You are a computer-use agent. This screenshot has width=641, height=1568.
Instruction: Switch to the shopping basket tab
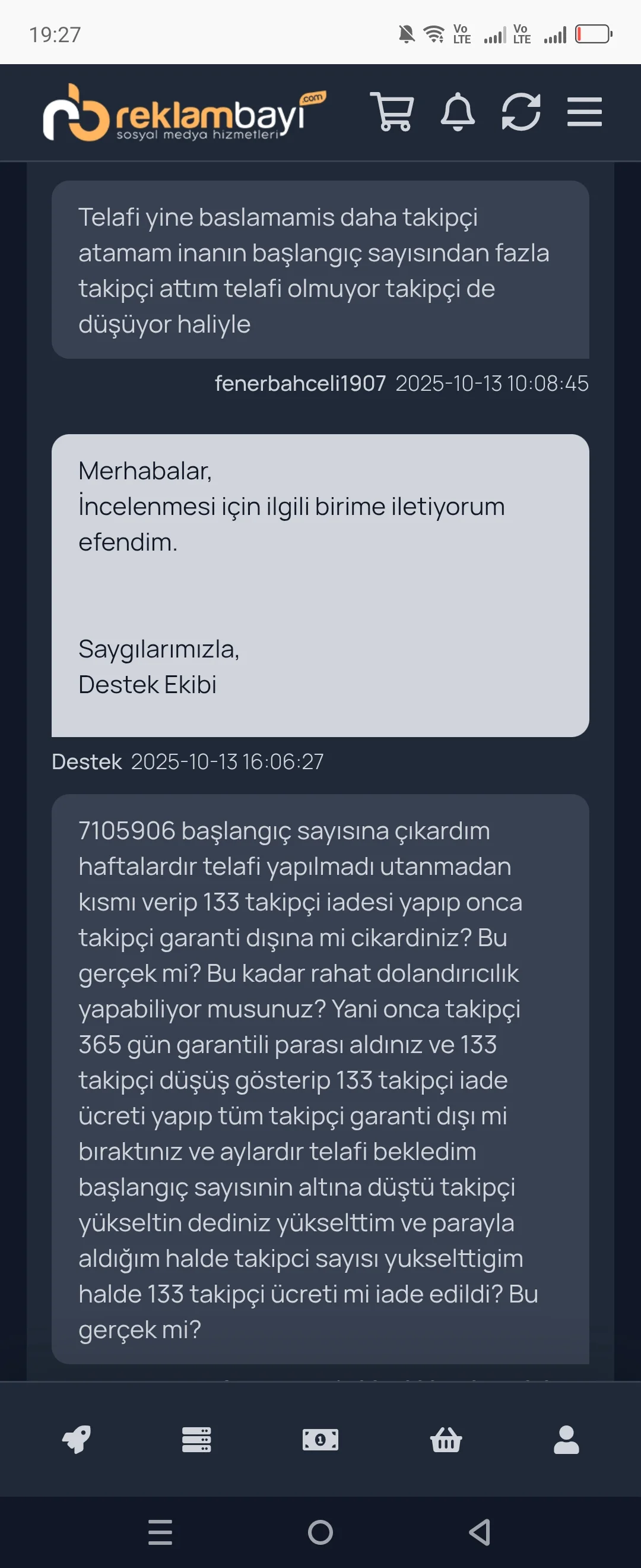point(446,1440)
